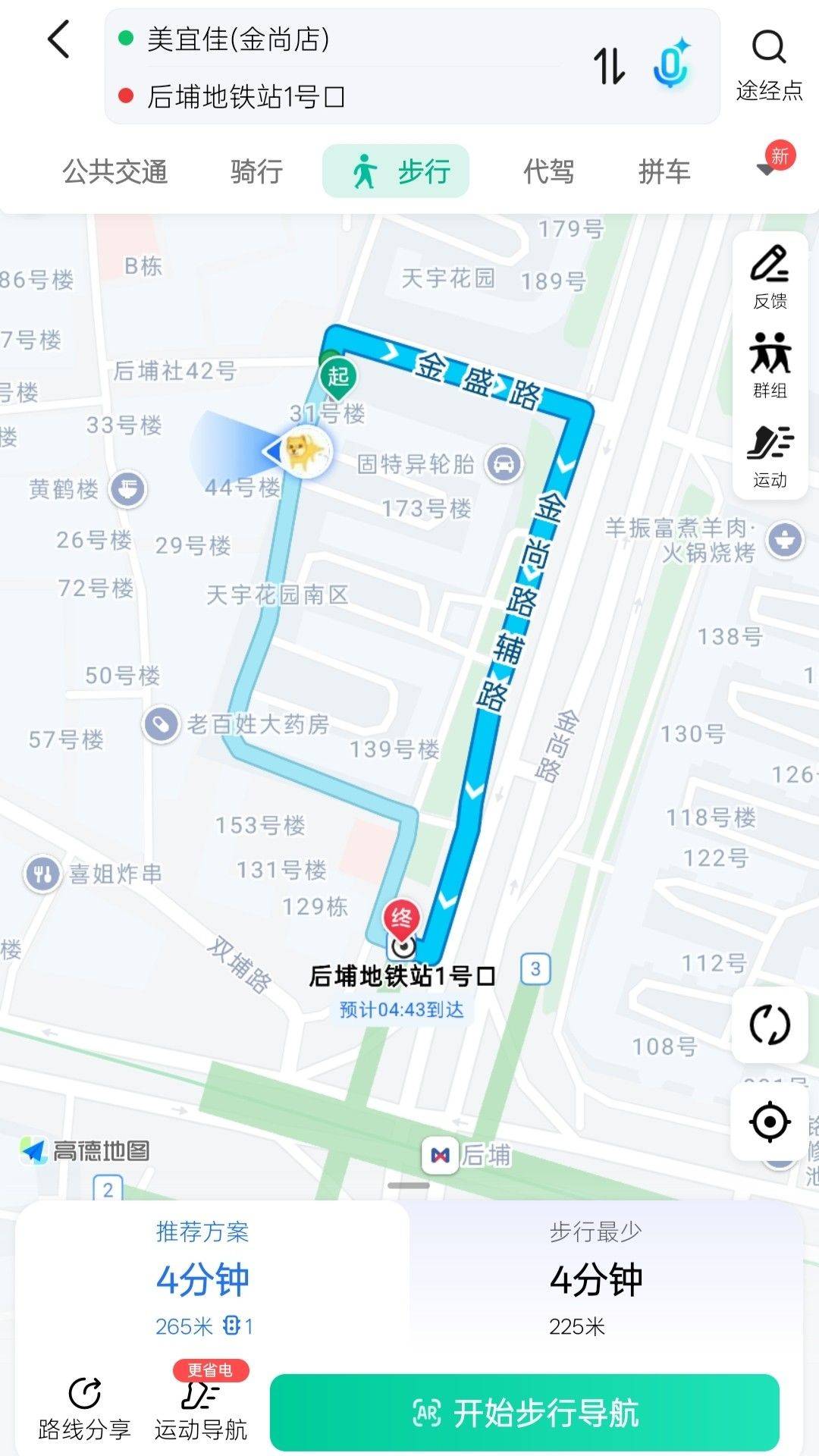Choose the 步行最少 route option
819x1456 pixels.
(596, 1279)
